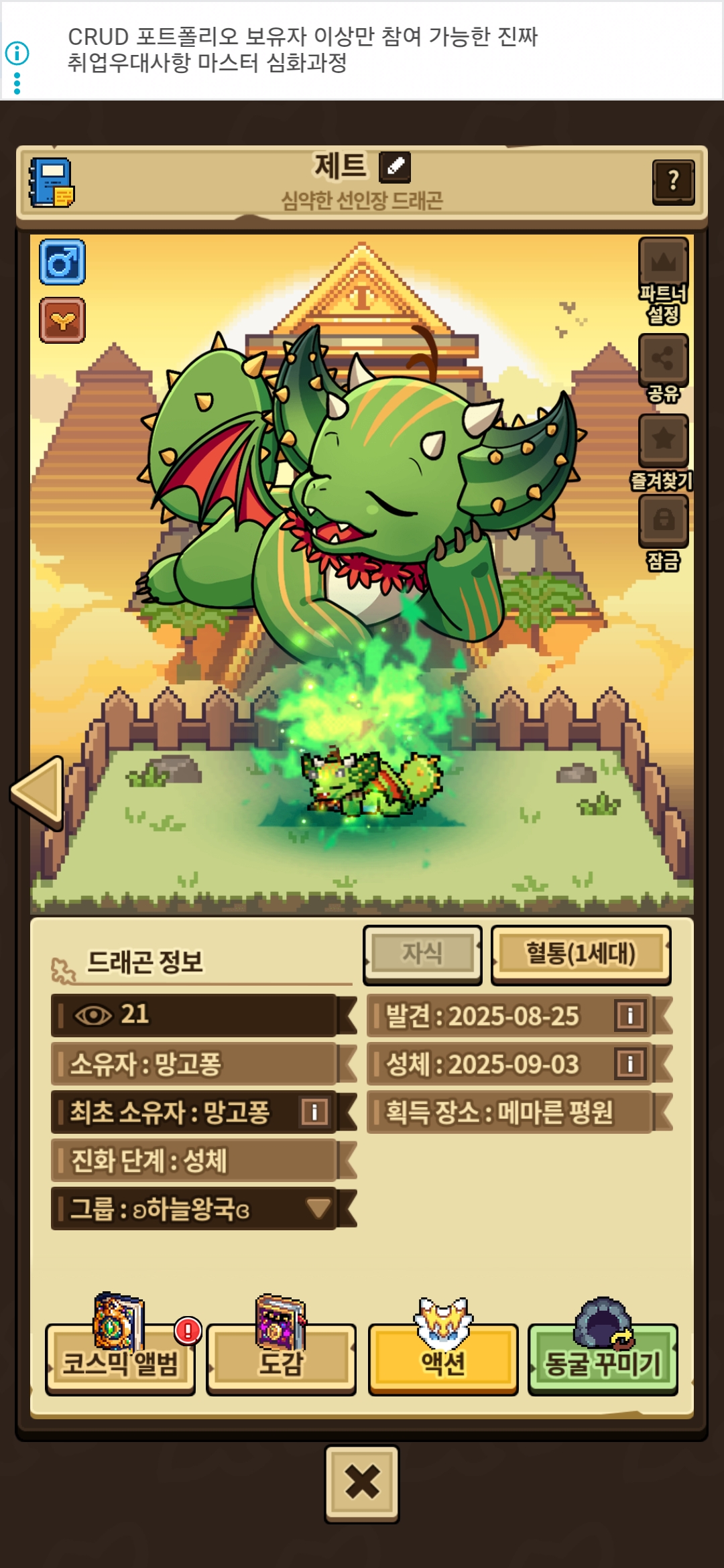Open the 자식 tab
Screen dimensions: 724x1568
click(x=422, y=954)
